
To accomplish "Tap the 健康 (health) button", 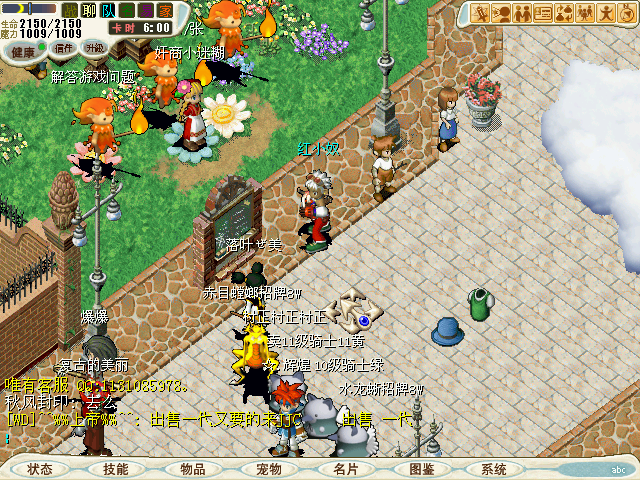I will point(24,50).
